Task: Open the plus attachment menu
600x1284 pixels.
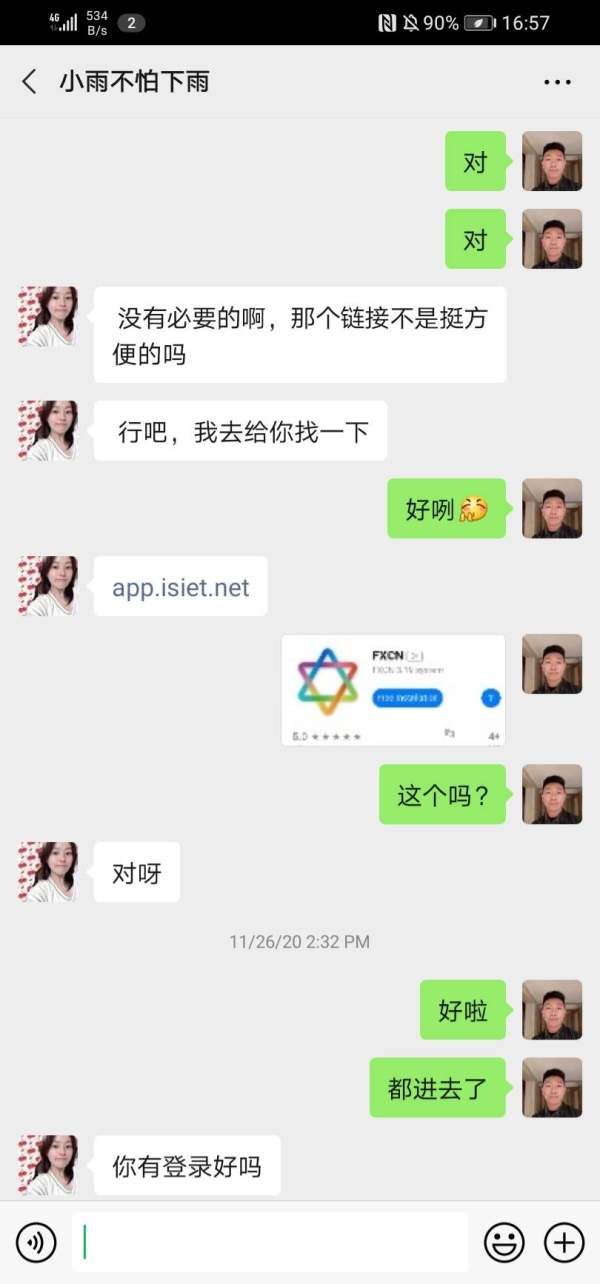Action: pos(564,1243)
